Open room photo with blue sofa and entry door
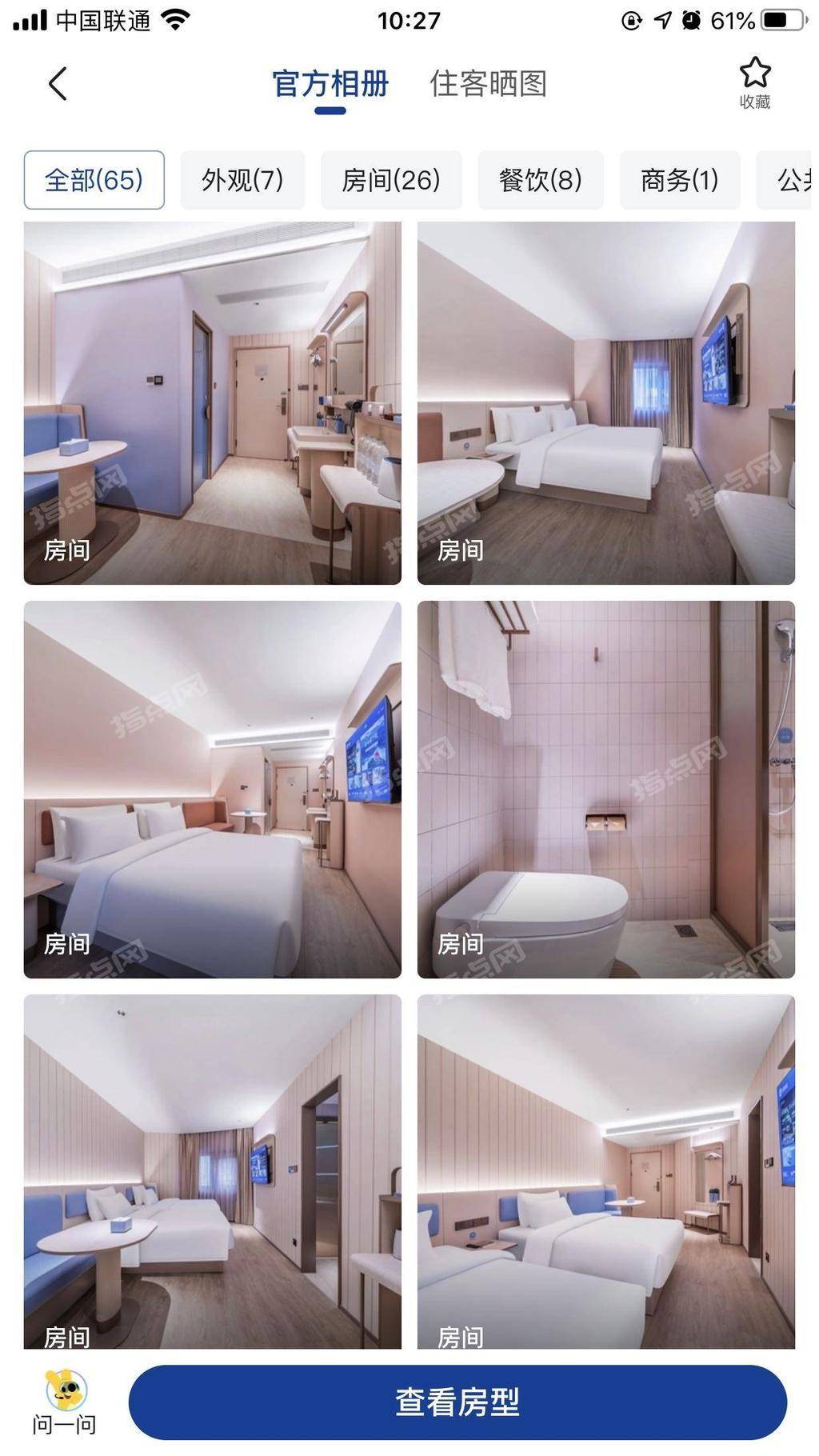 [212, 403]
